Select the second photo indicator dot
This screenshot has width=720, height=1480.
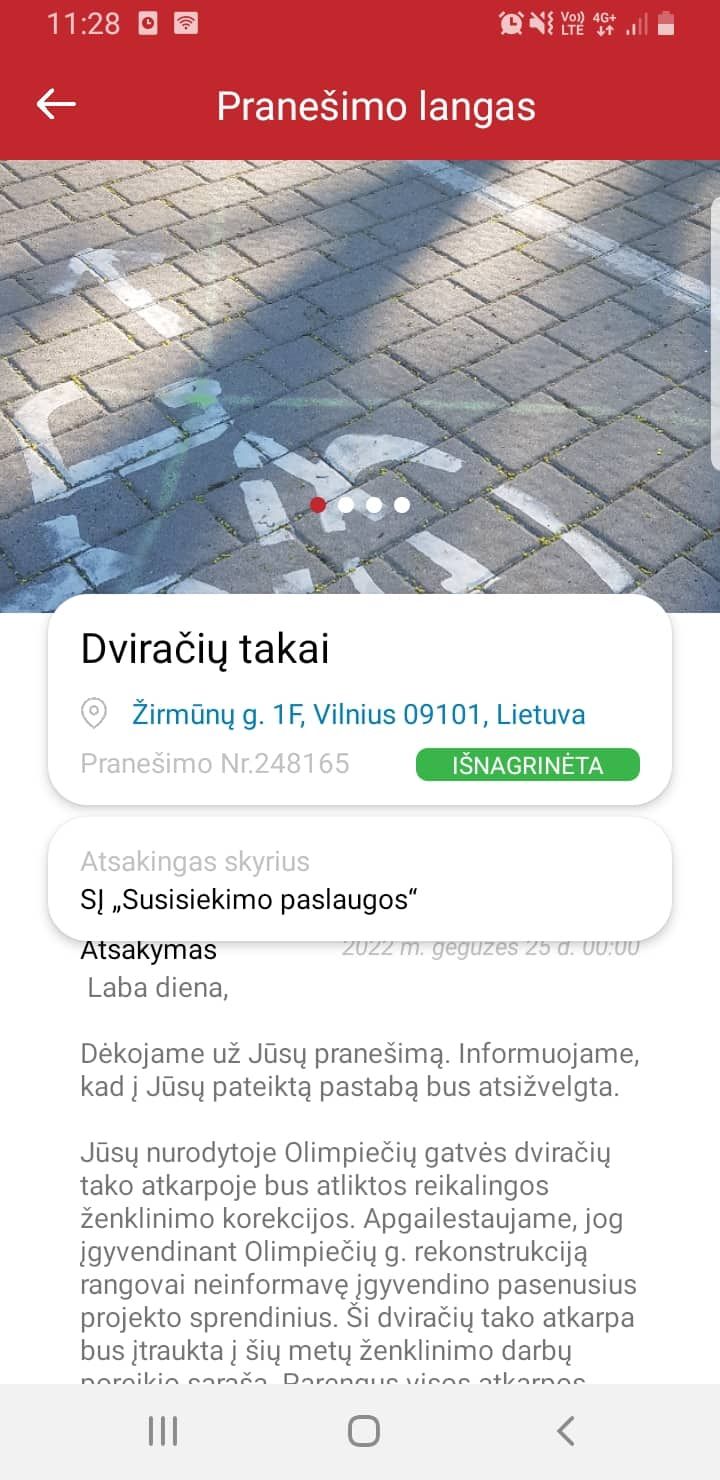346,505
